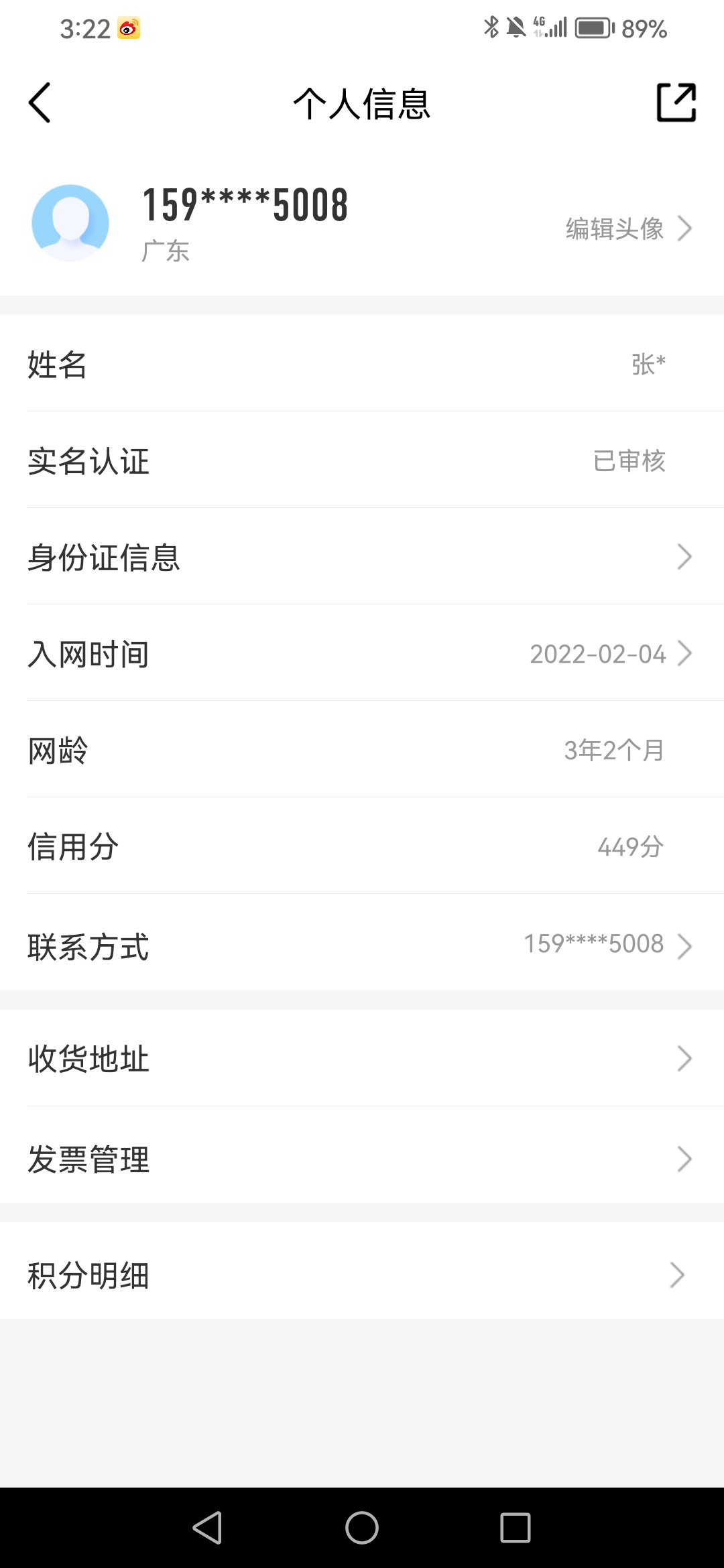Open the 入网时间 row

[362, 653]
